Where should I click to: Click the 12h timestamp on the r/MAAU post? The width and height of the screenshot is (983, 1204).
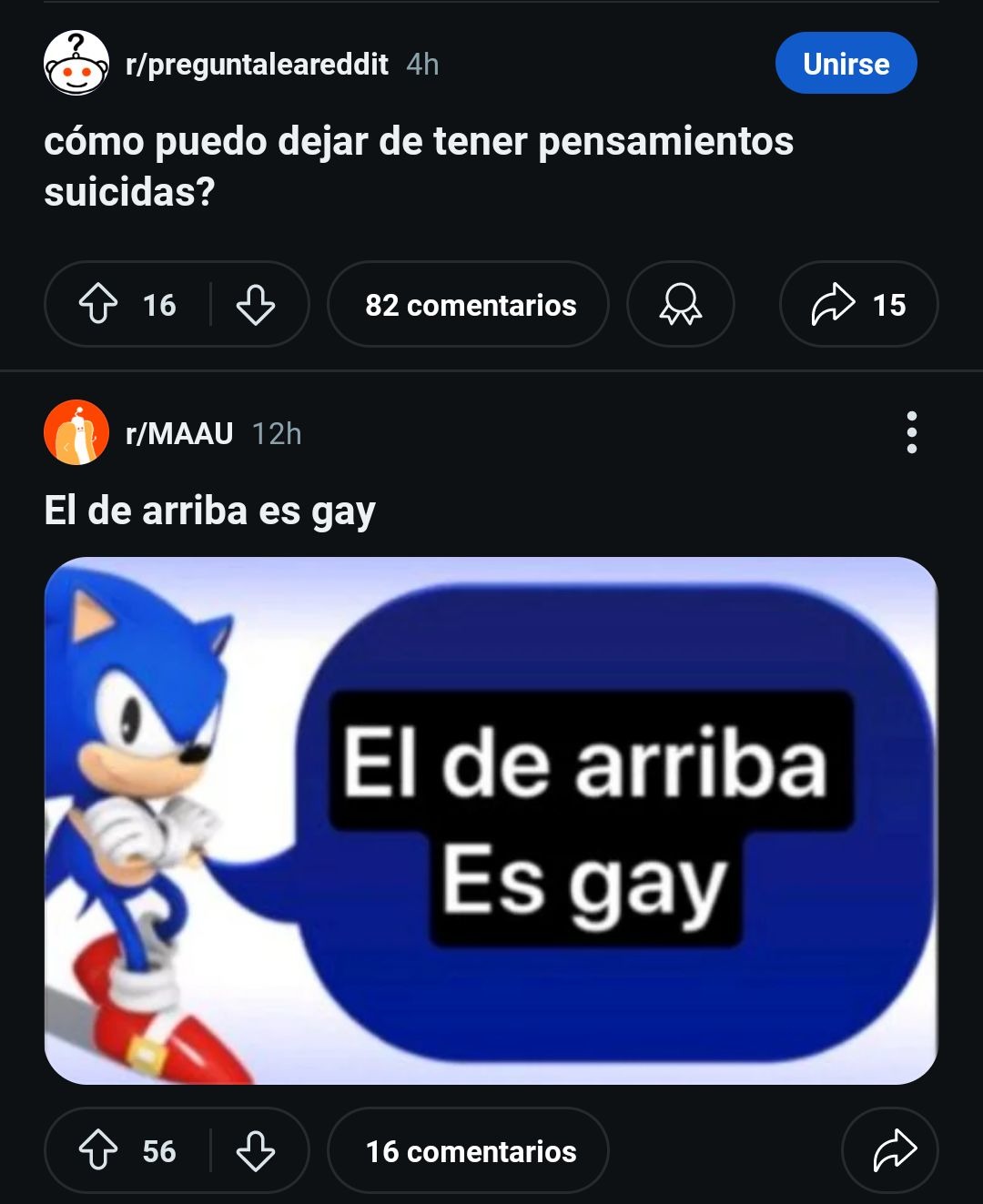(x=275, y=434)
